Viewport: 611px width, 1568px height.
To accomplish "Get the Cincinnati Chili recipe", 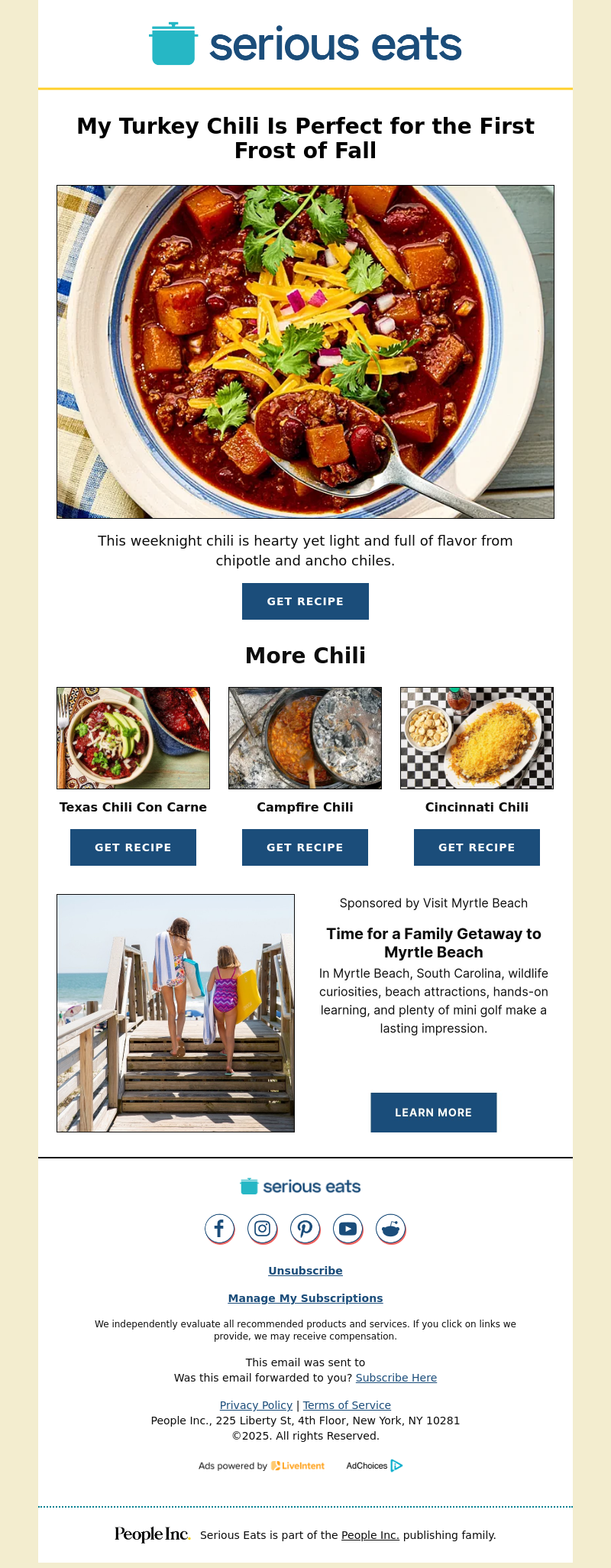I will click(x=477, y=847).
